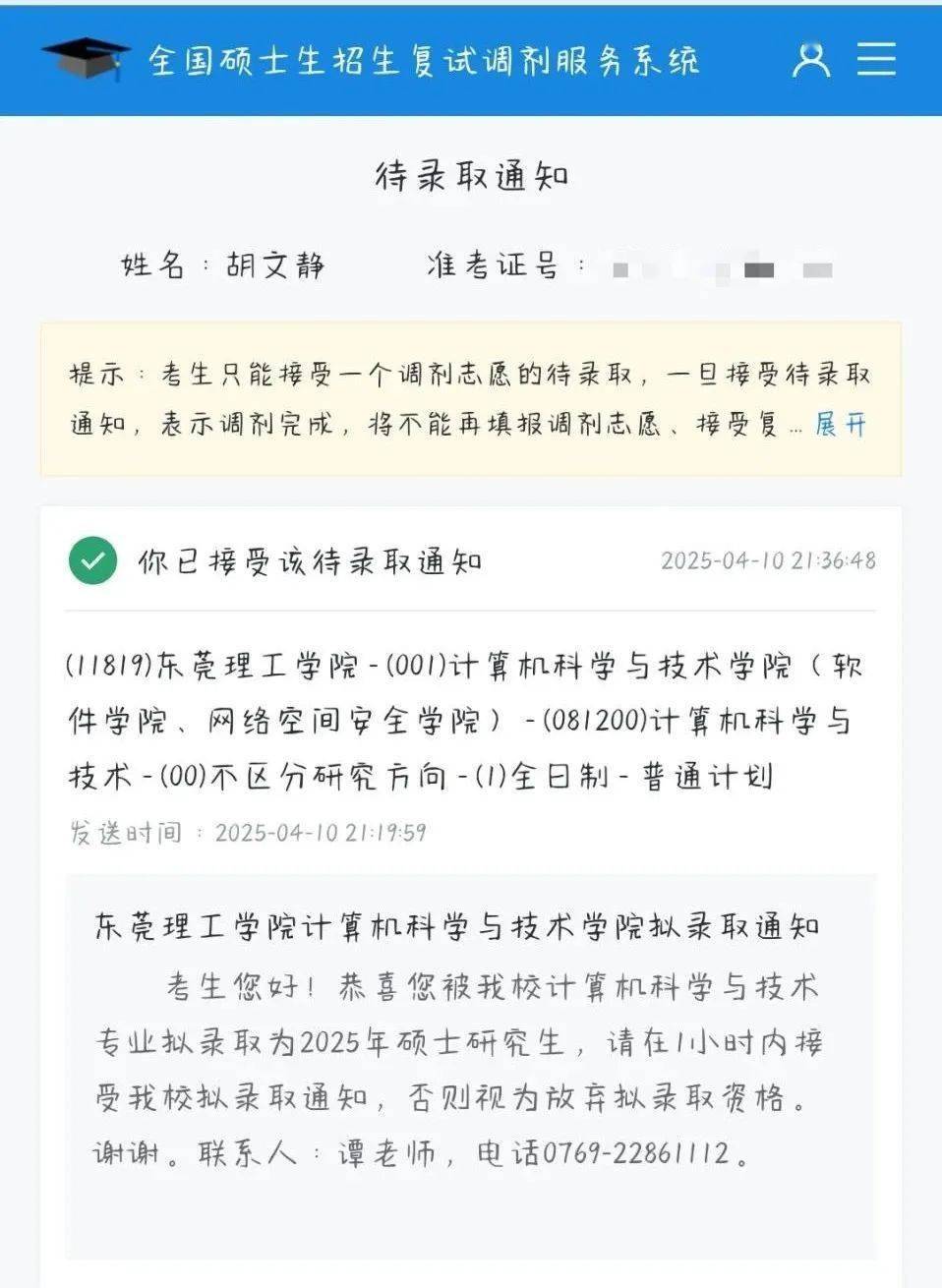Viewport: 942px width, 1288px height.
Task: Open the user account icon
Action: (x=811, y=59)
